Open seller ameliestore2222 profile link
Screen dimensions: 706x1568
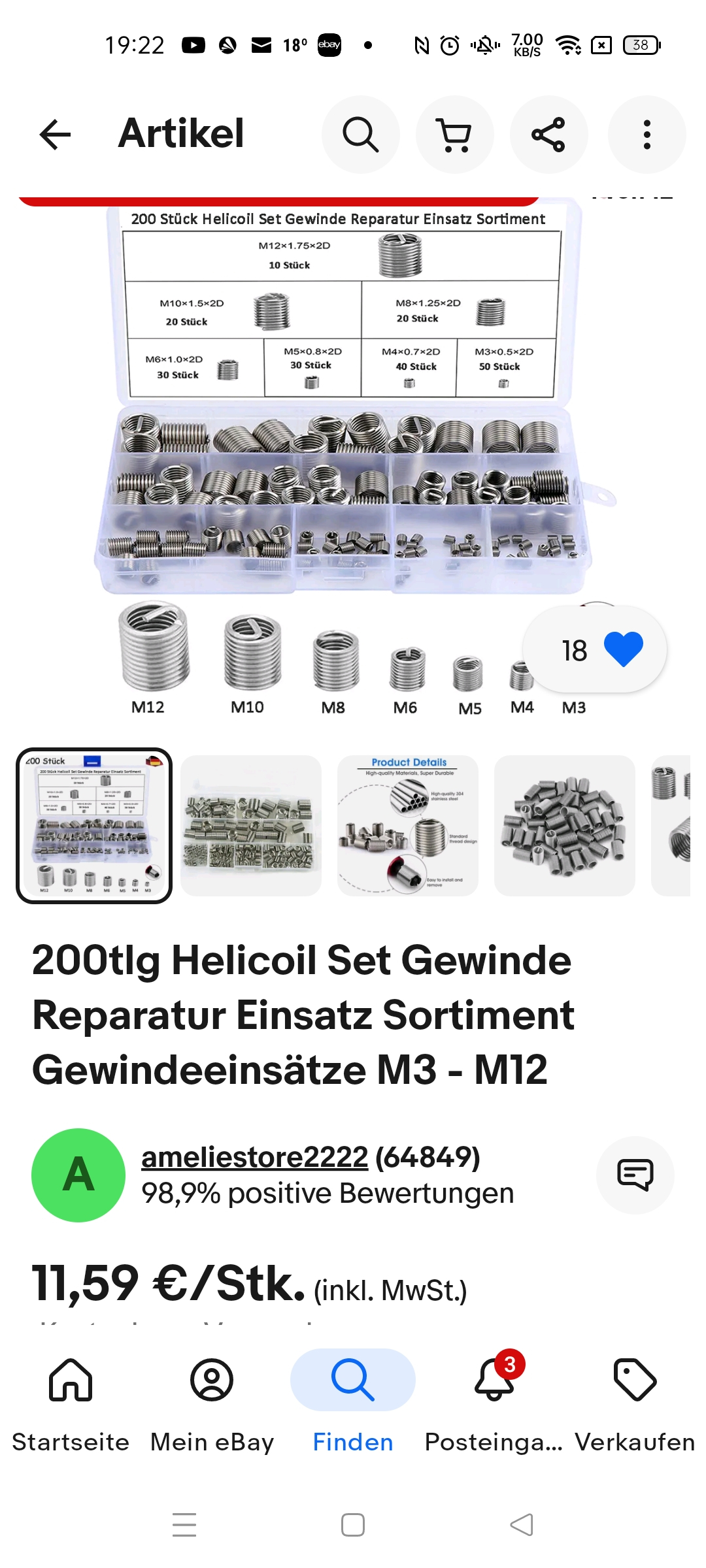coord(255,1157)
